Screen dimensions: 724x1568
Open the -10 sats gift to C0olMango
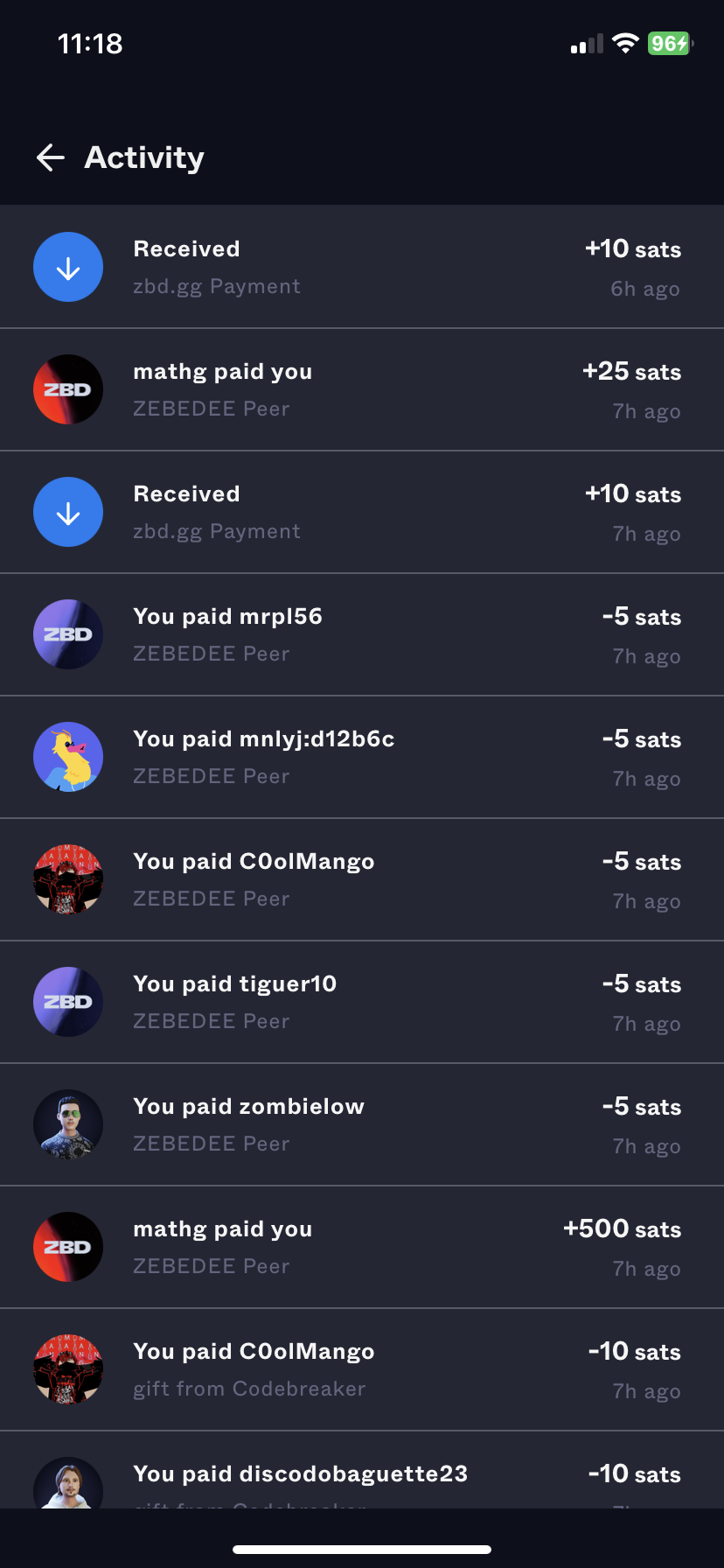point(362,1369)
